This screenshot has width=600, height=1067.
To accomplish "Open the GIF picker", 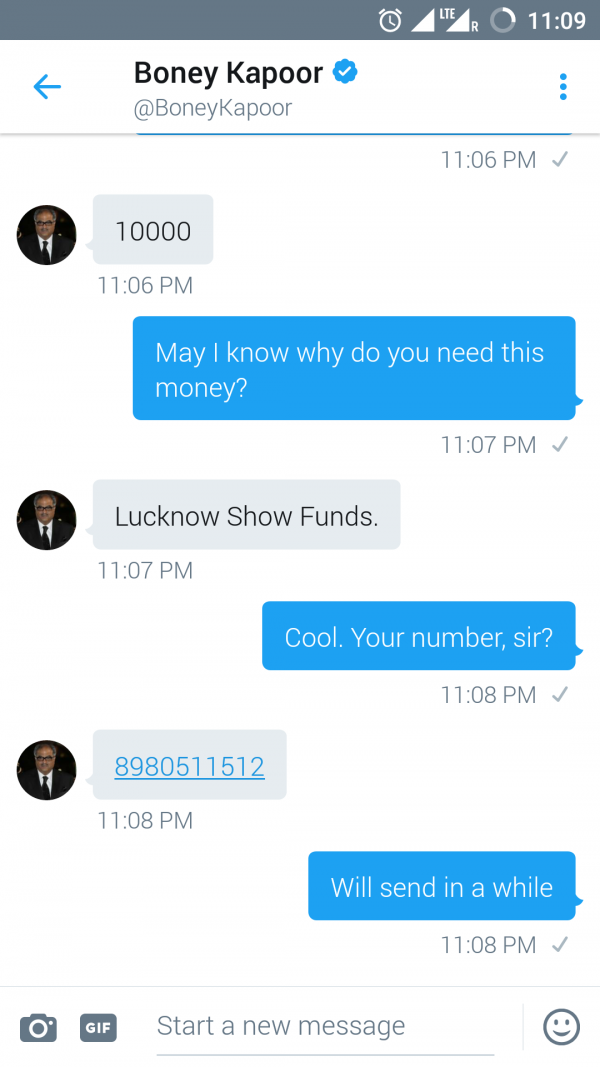I will [x=98, y=1027].
